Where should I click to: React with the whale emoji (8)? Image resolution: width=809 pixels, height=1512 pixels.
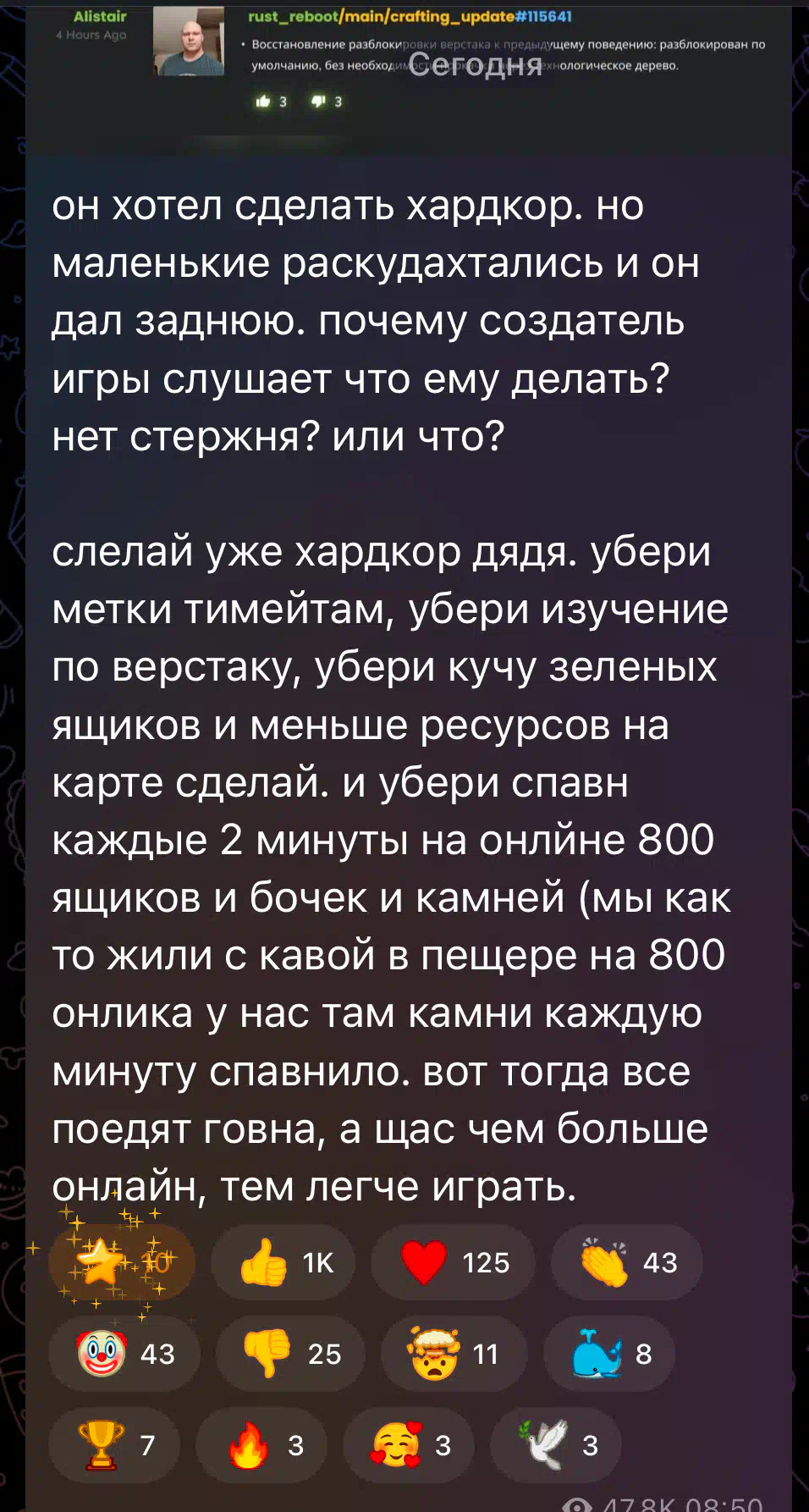tap(609, 1354)
